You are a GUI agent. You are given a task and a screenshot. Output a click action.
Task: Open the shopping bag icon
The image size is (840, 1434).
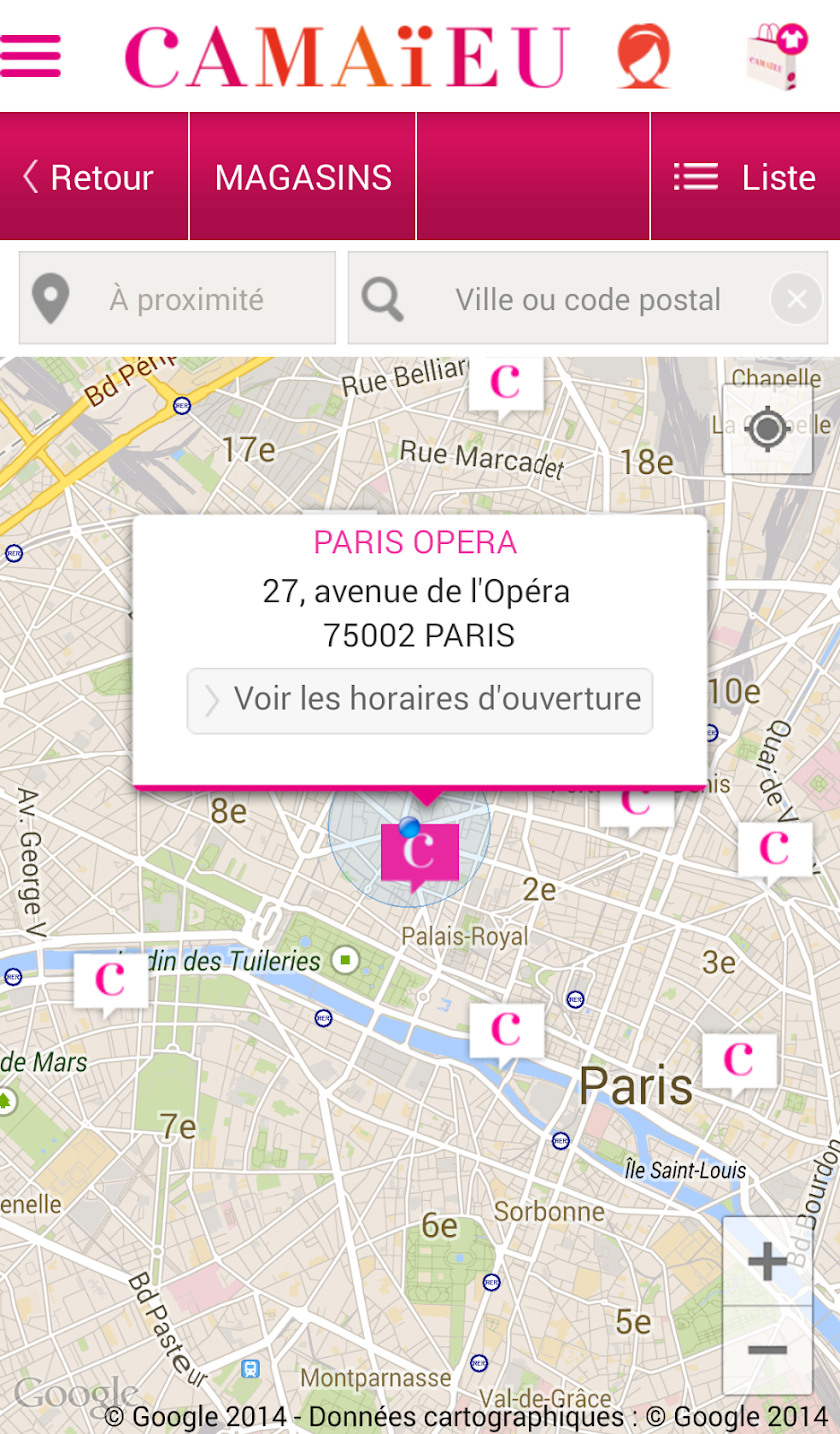[777, 57]
